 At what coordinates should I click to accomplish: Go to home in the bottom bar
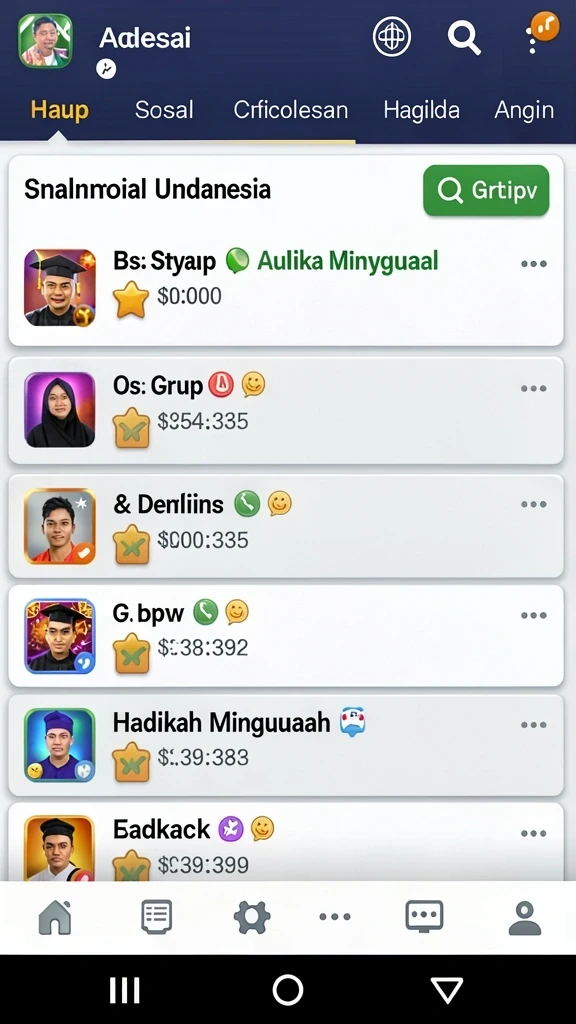coord(55,917)
